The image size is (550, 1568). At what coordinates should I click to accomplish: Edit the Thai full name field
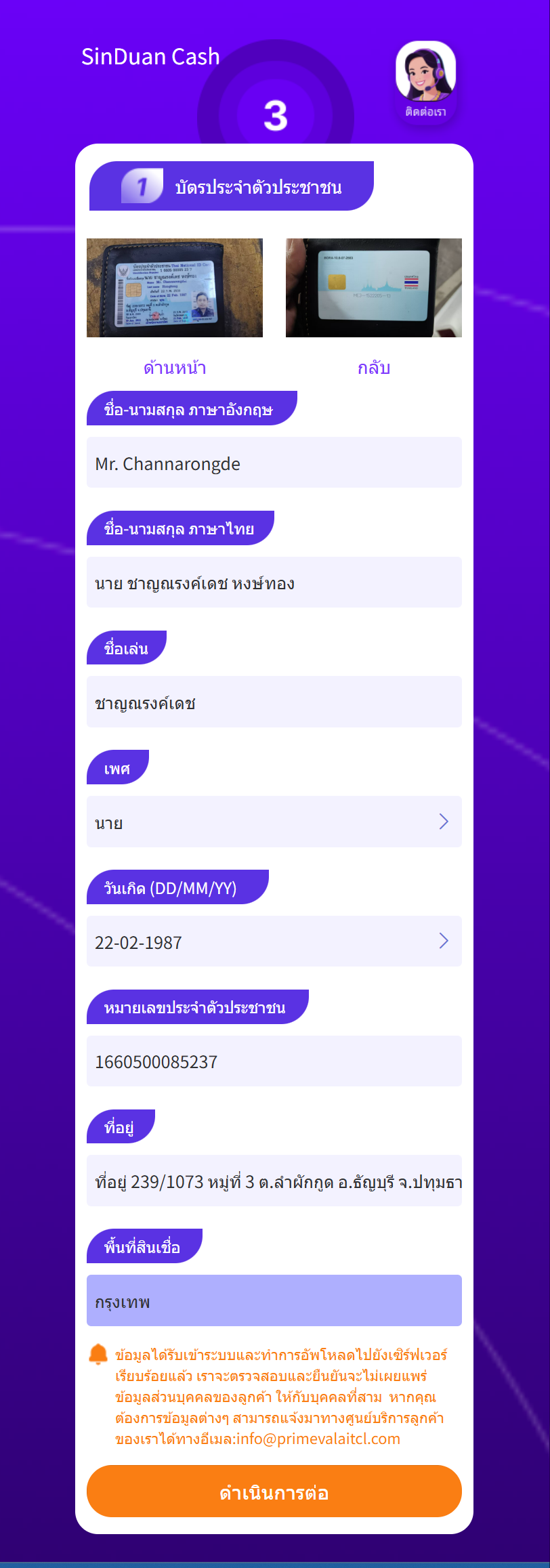274,583
